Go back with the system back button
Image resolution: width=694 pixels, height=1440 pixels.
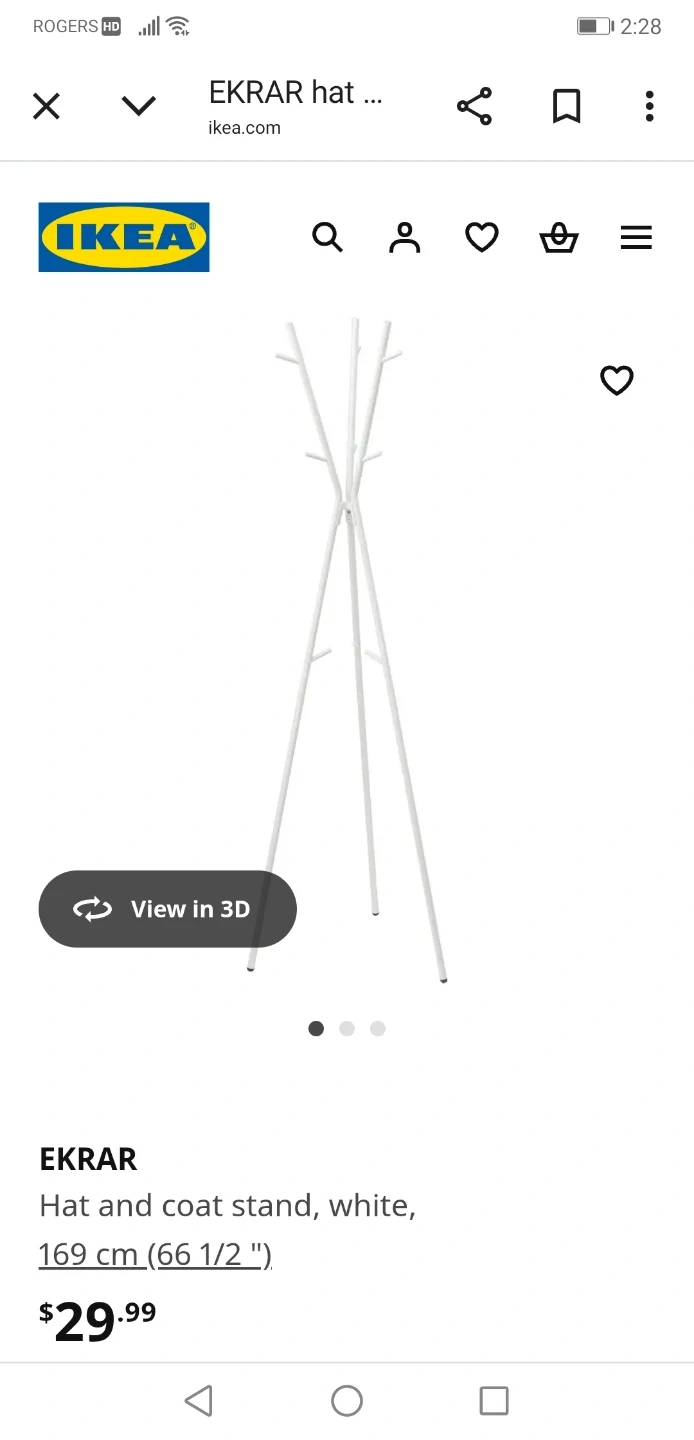[x=199, y=1400]
